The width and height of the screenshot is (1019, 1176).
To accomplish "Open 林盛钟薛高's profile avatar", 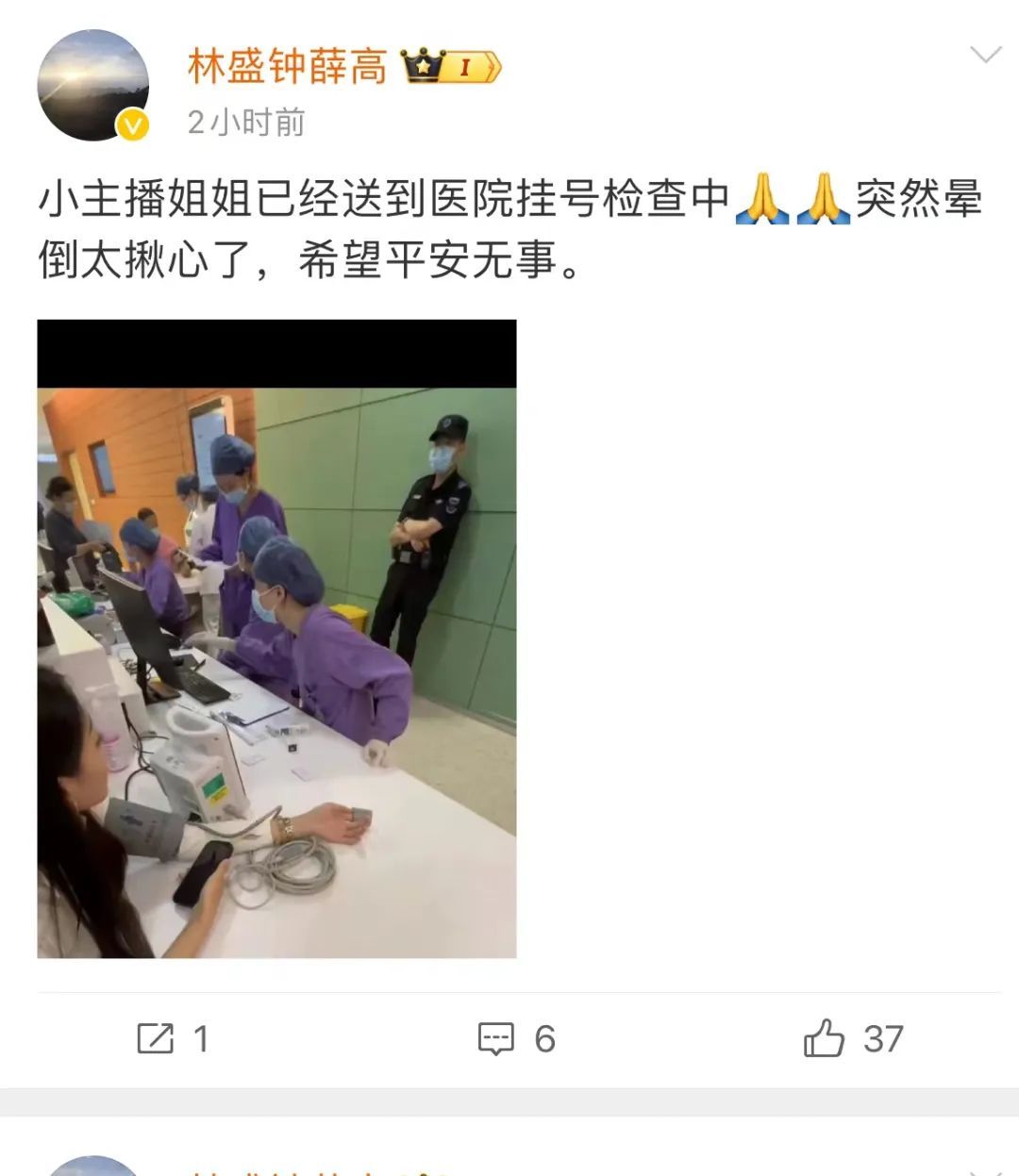I will [x=93, y=85].
